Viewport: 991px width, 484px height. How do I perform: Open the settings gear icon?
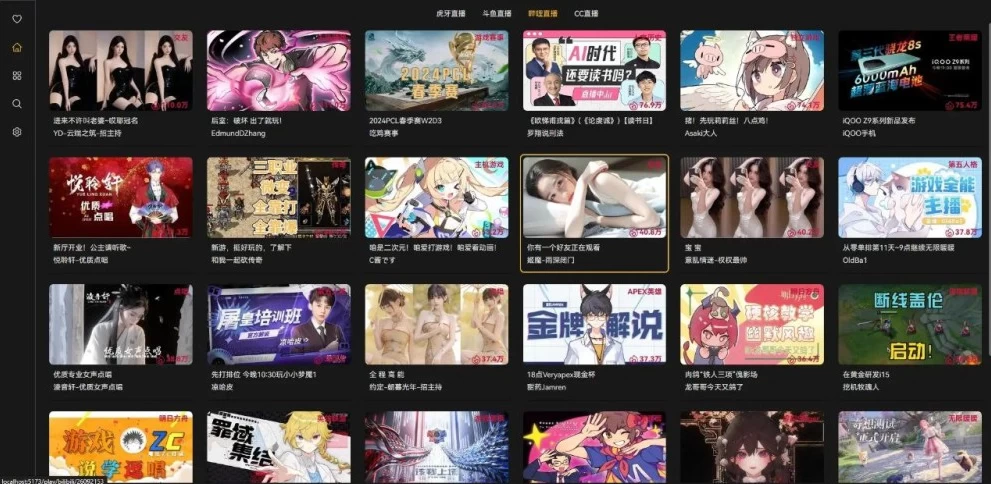coord(17,132)
